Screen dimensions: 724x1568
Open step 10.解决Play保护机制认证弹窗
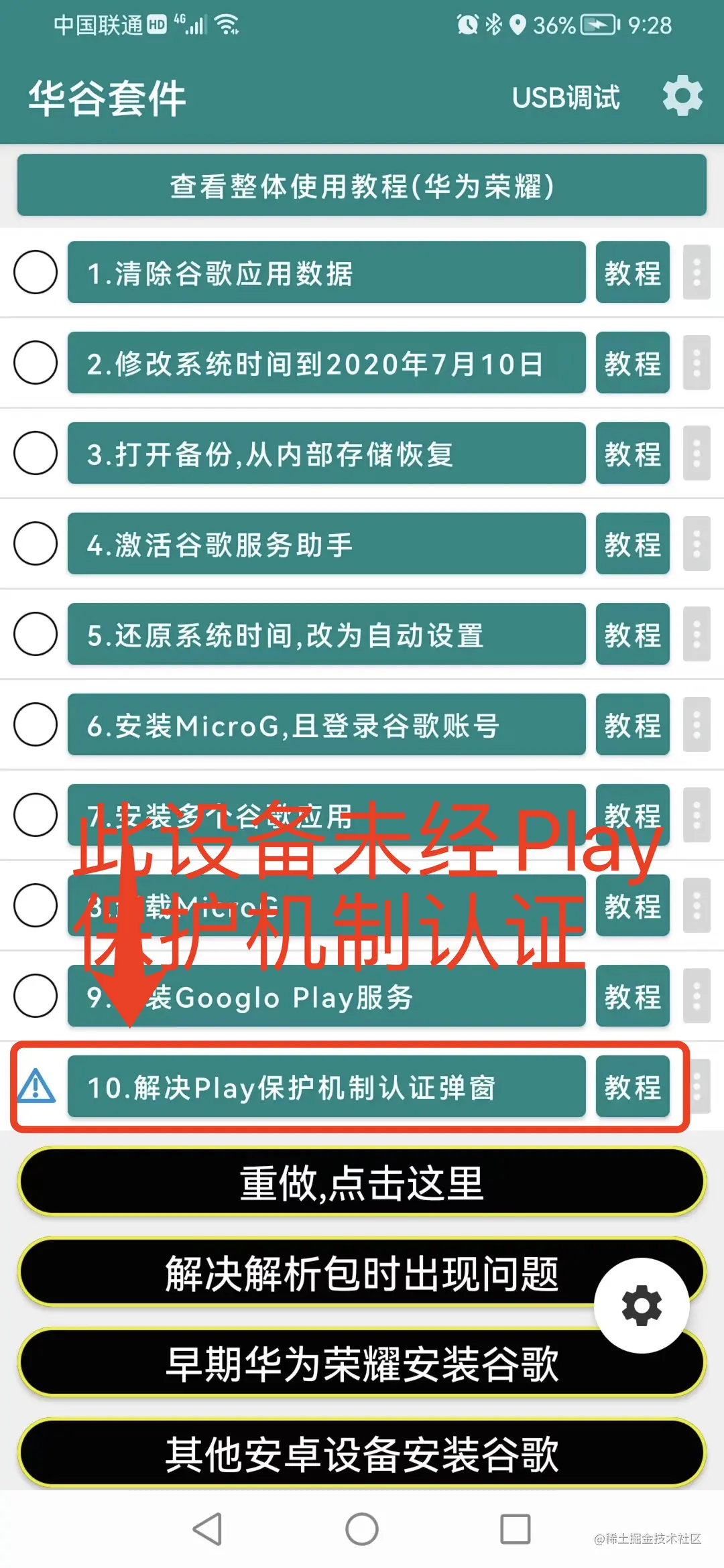click(x=326, y=1087)
